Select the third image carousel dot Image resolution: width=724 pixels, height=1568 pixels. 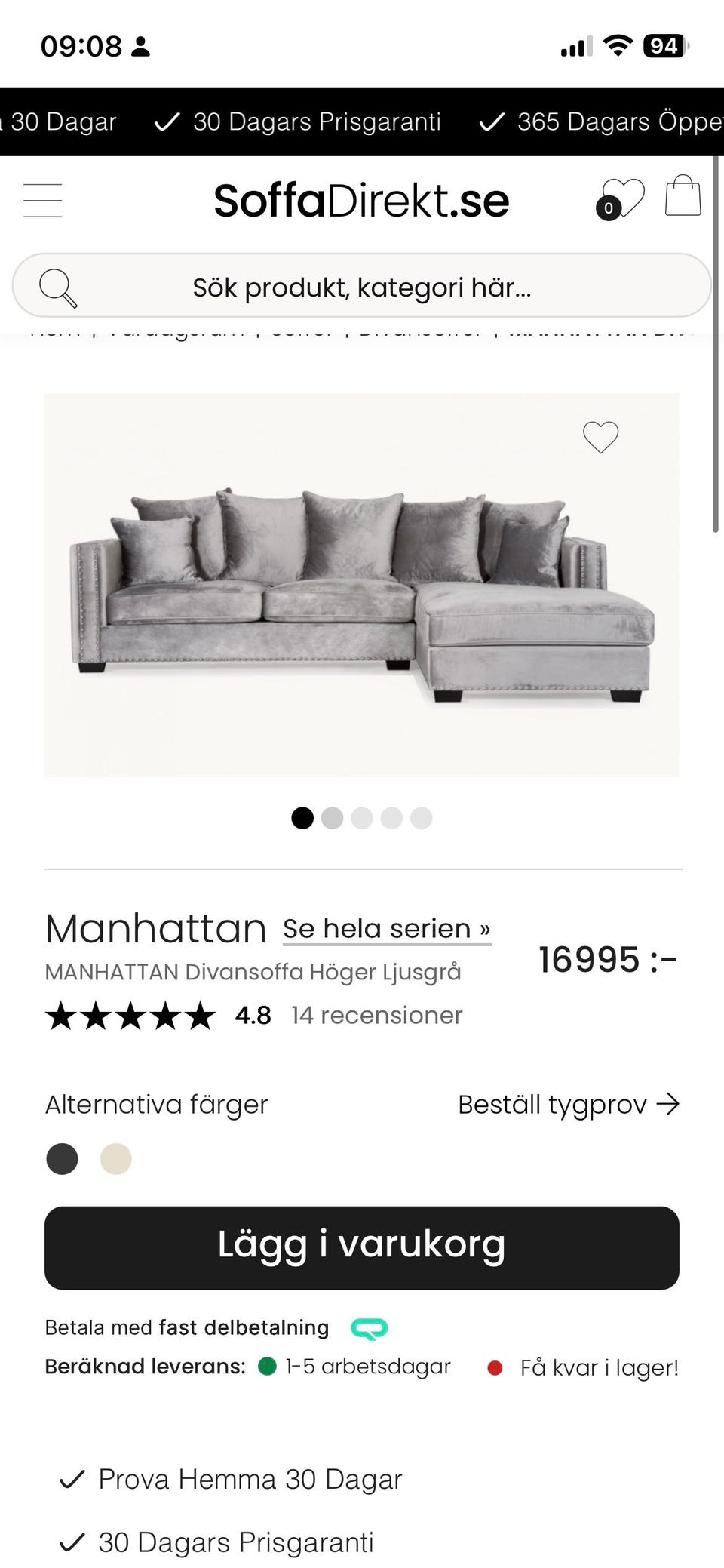coord(362,818)
